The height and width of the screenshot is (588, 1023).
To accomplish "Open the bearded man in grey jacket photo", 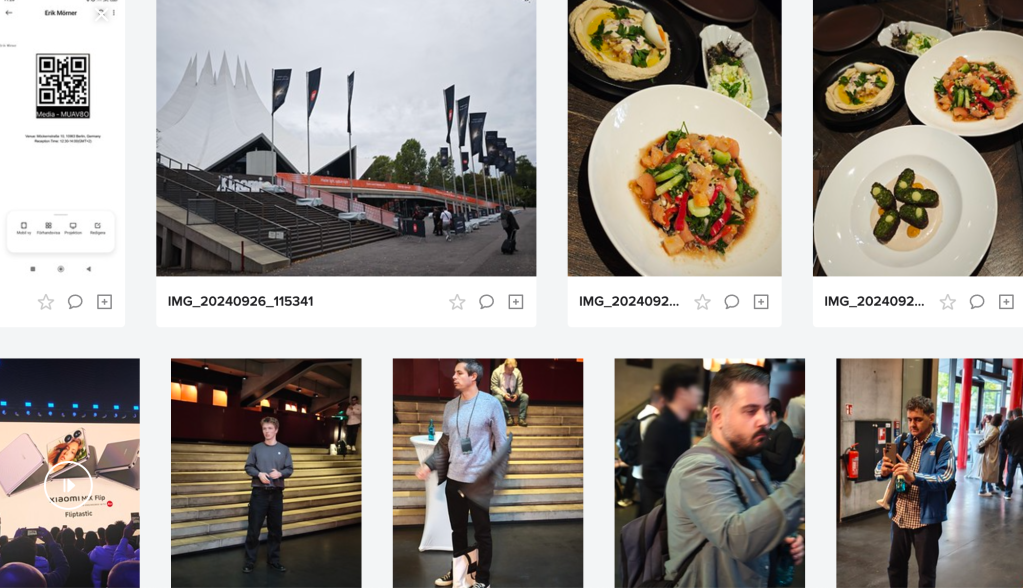I will 710,473.
